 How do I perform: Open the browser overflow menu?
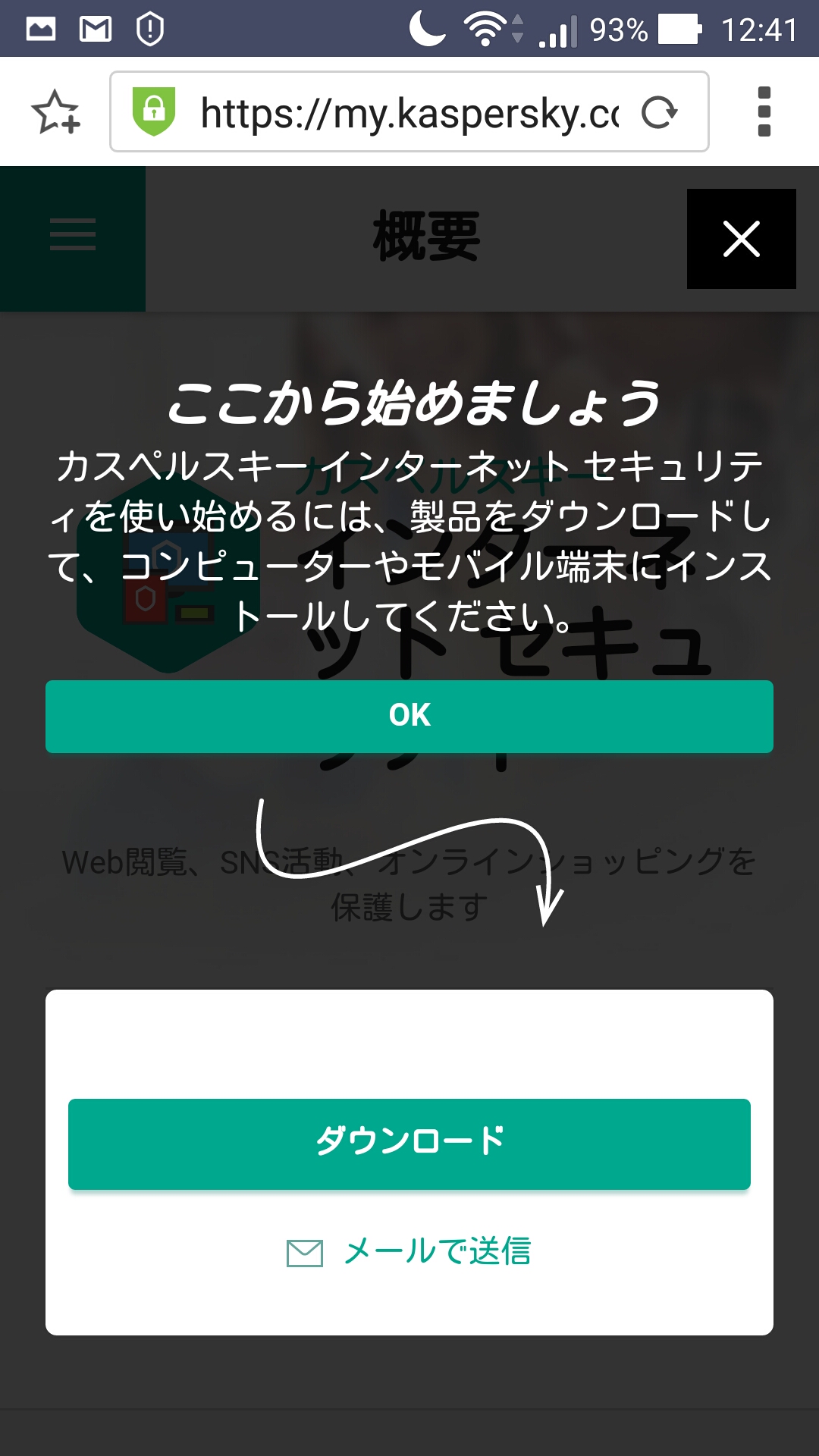point(764,112)
